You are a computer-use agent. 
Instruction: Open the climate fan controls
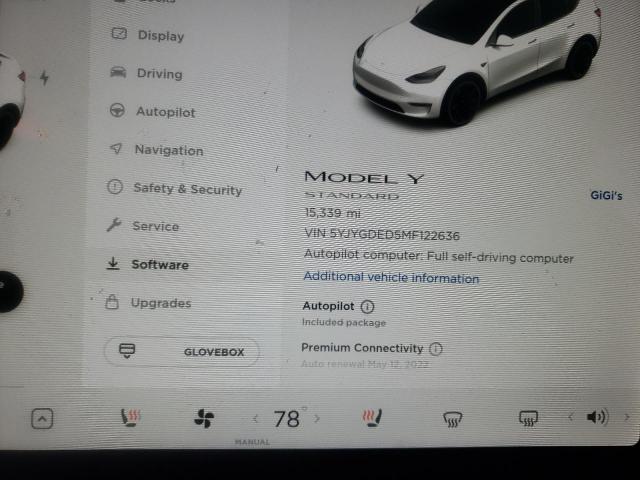click(x=204, y=419)
